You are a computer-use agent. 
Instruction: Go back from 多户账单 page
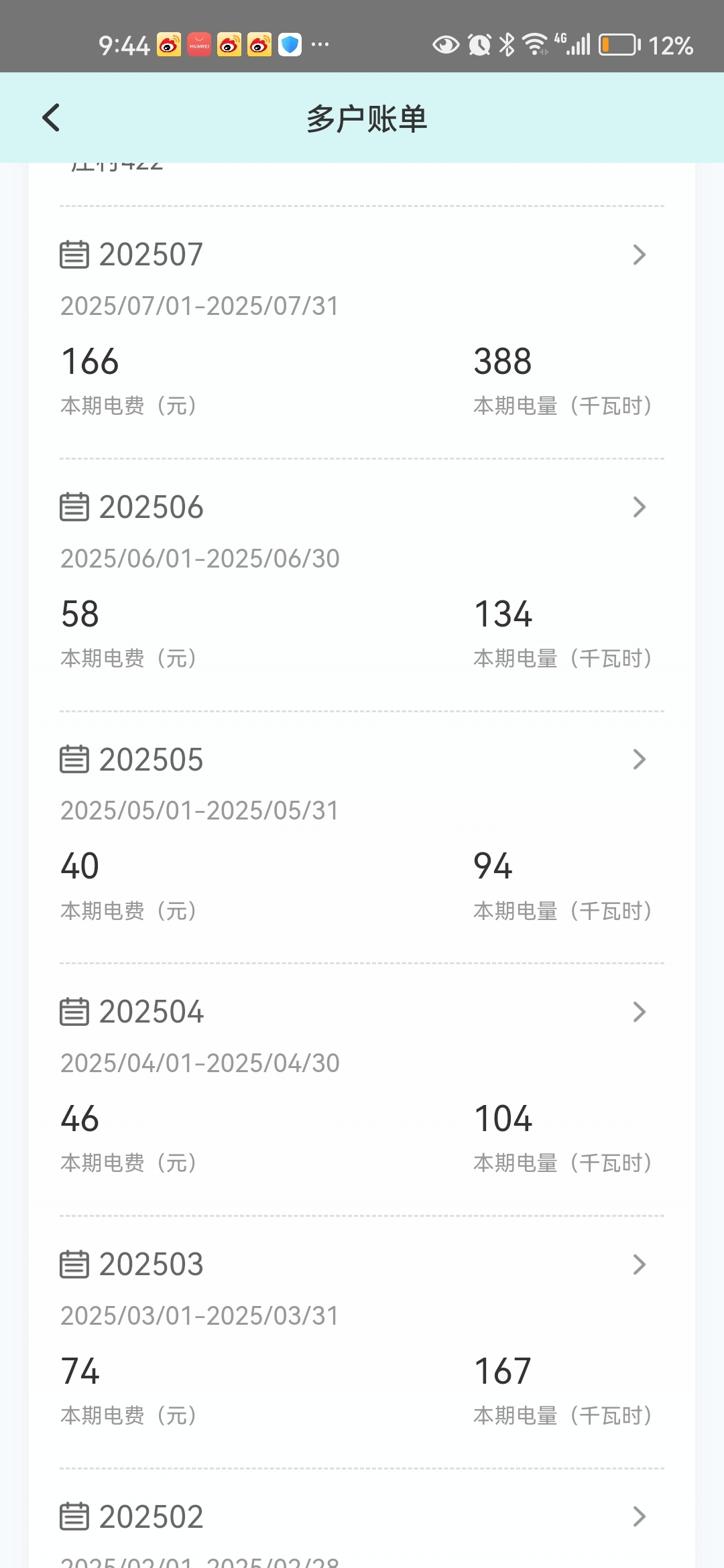pyautogui.click(x=51, y=118)
